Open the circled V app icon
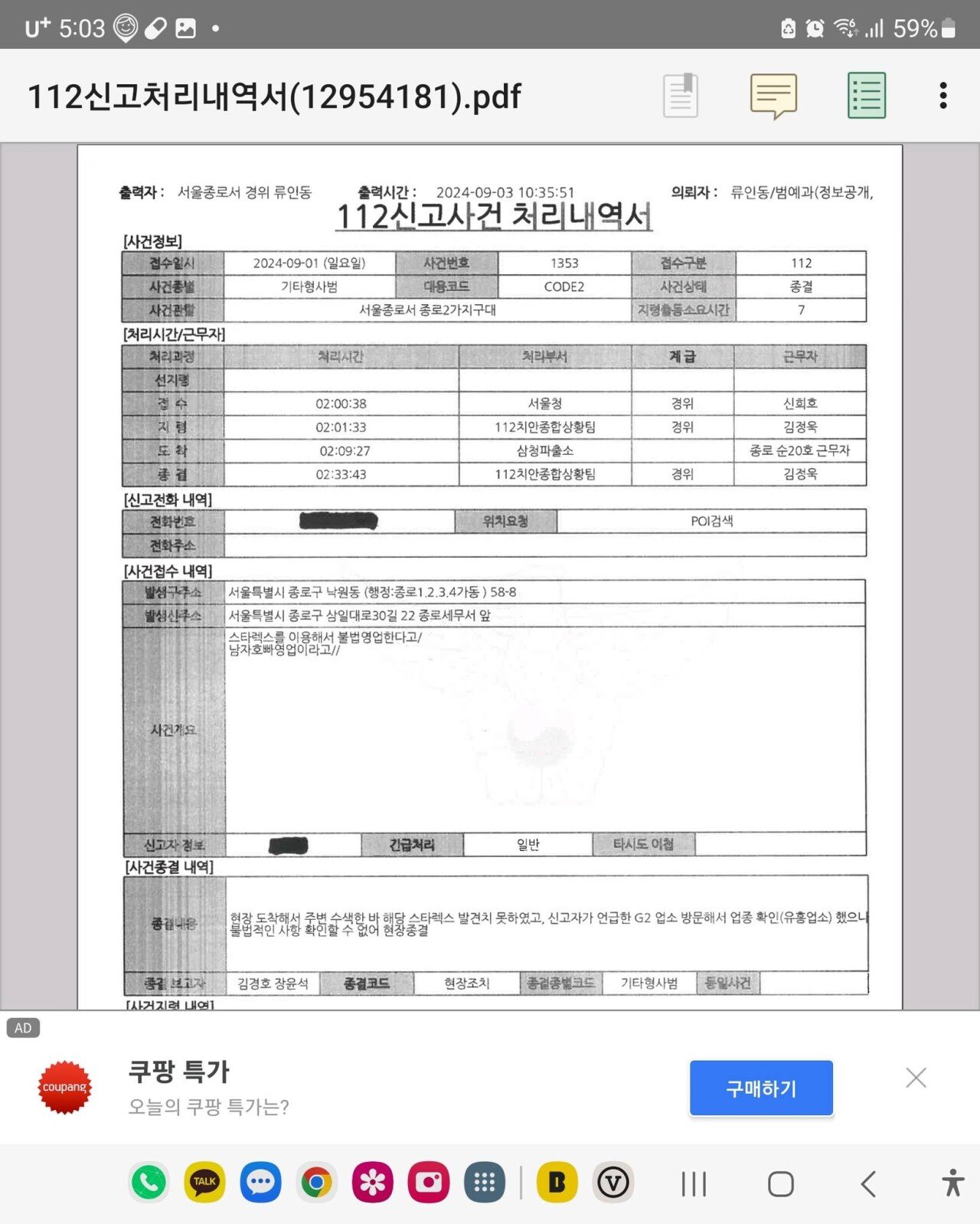The height and width of the screenshot is (1224, 980). coord(613,1182)
